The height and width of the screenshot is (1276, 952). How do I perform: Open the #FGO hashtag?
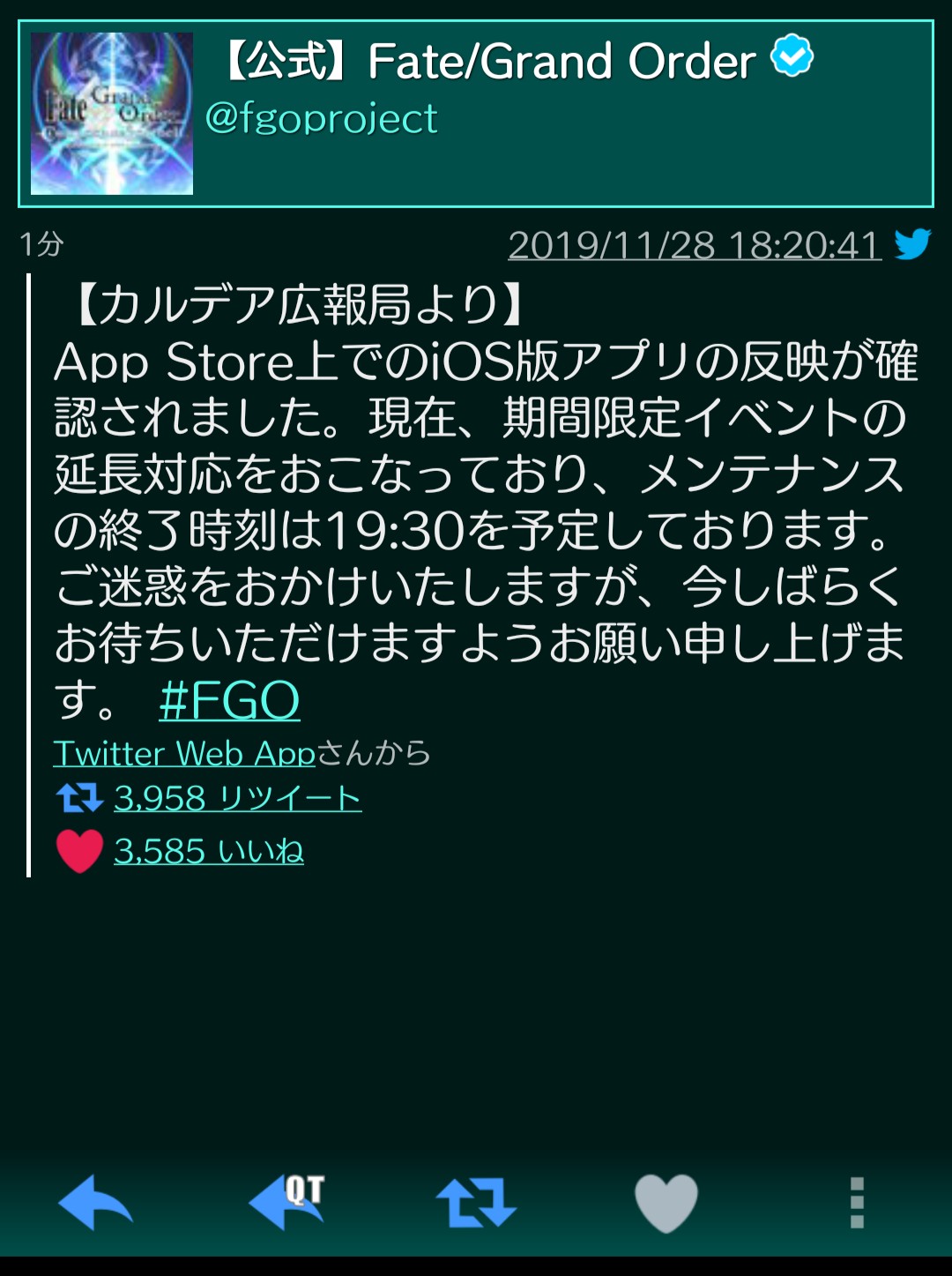pyautogui.click(x=229, y=701)
